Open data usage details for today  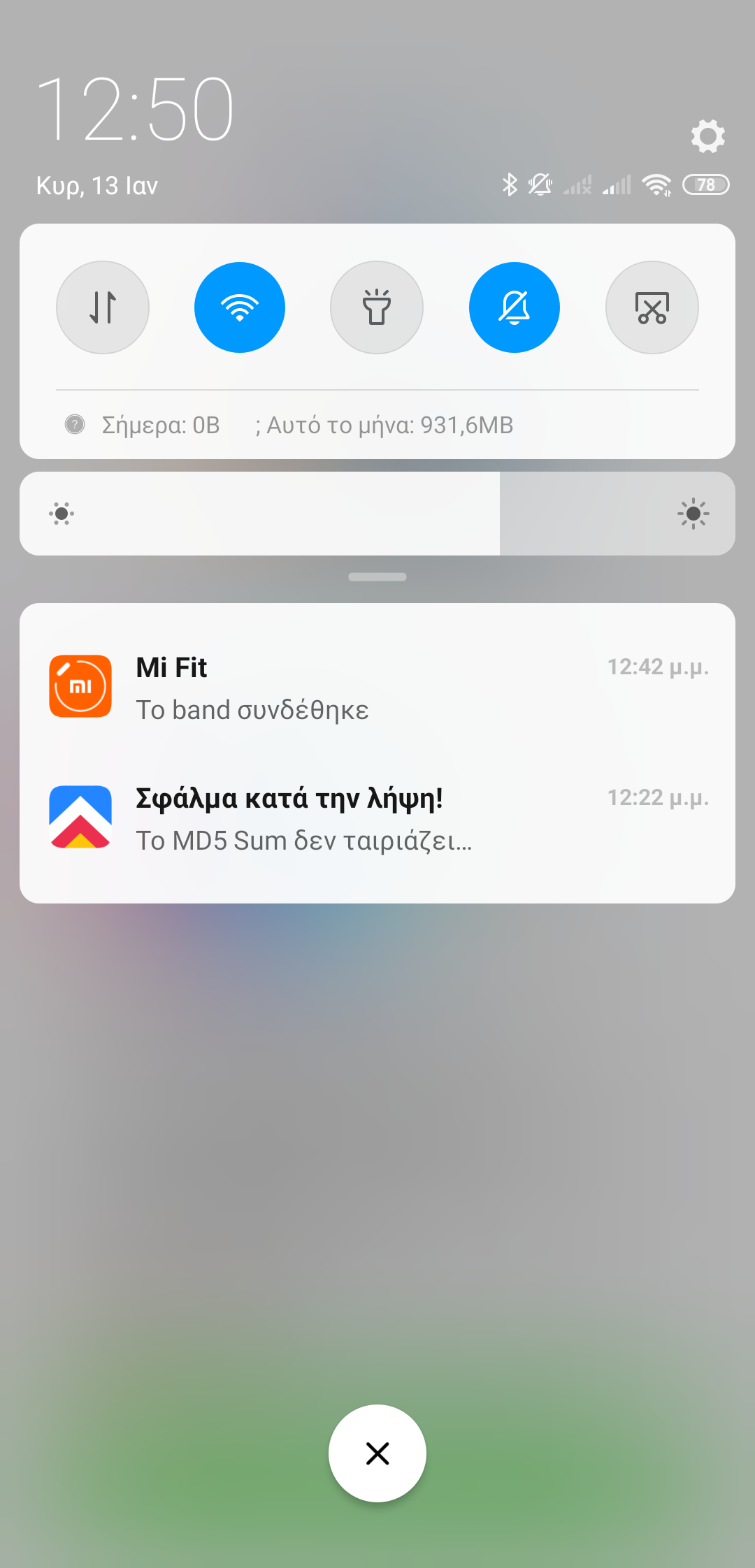(161, 425)
